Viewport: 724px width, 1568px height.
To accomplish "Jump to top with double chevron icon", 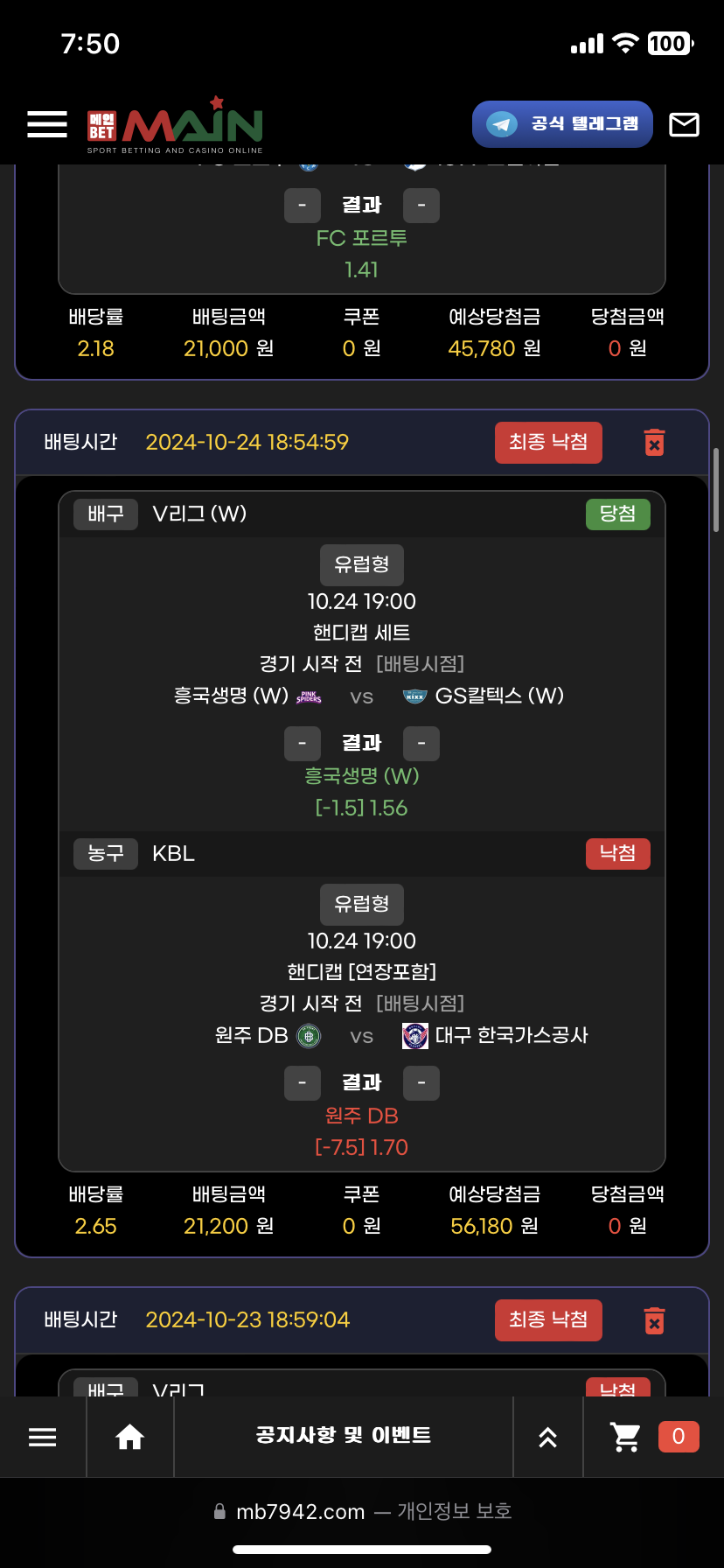I will coord(548,1437).
